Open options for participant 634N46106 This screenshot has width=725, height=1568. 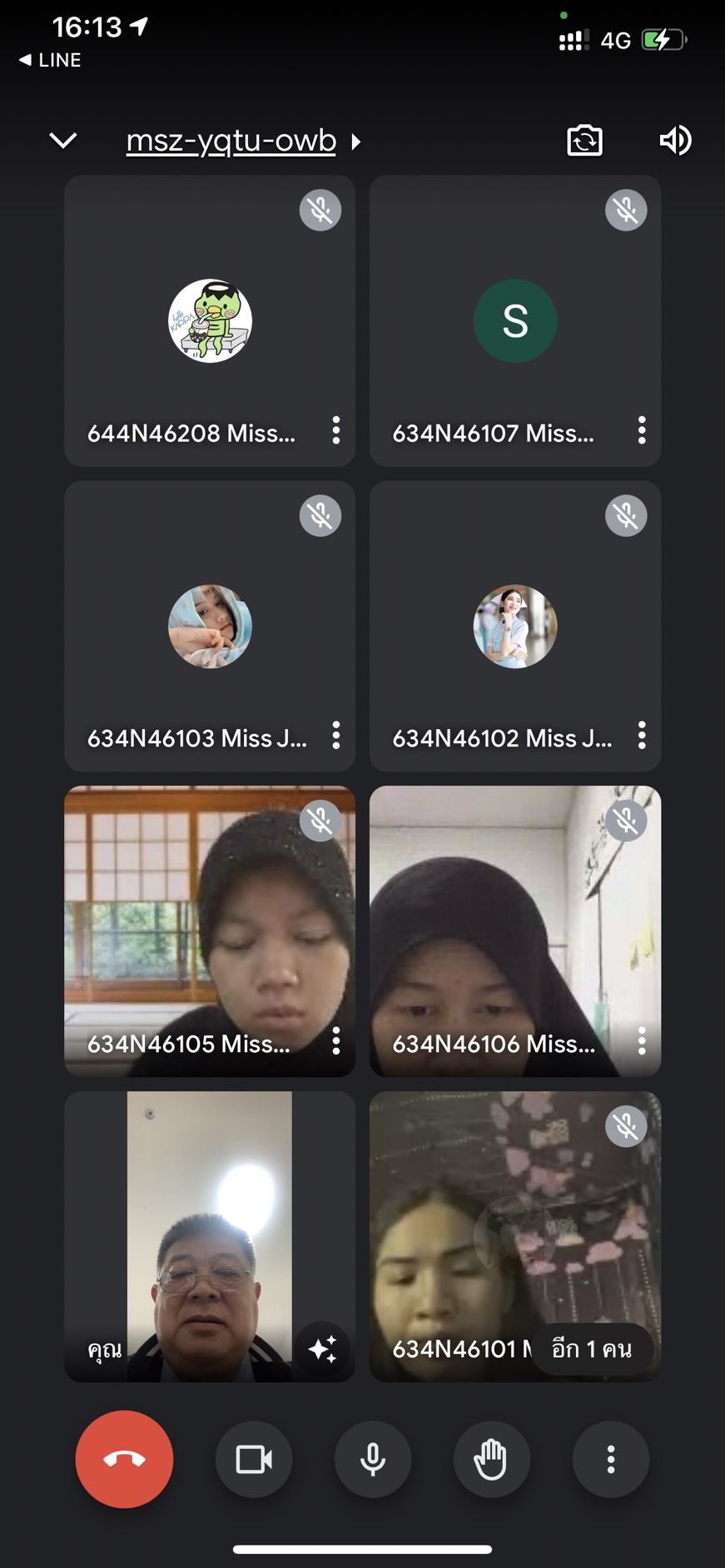(x=641, y=1041)
